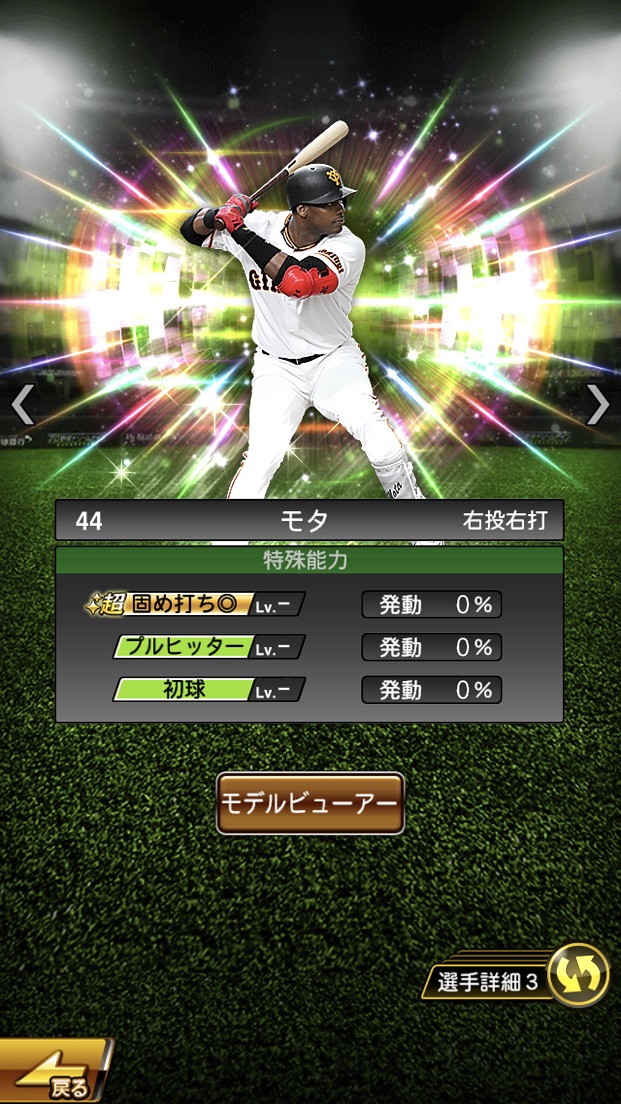Go to the next player with right arrow
Screen dimensions: 621x1104
tap(597, 404)
